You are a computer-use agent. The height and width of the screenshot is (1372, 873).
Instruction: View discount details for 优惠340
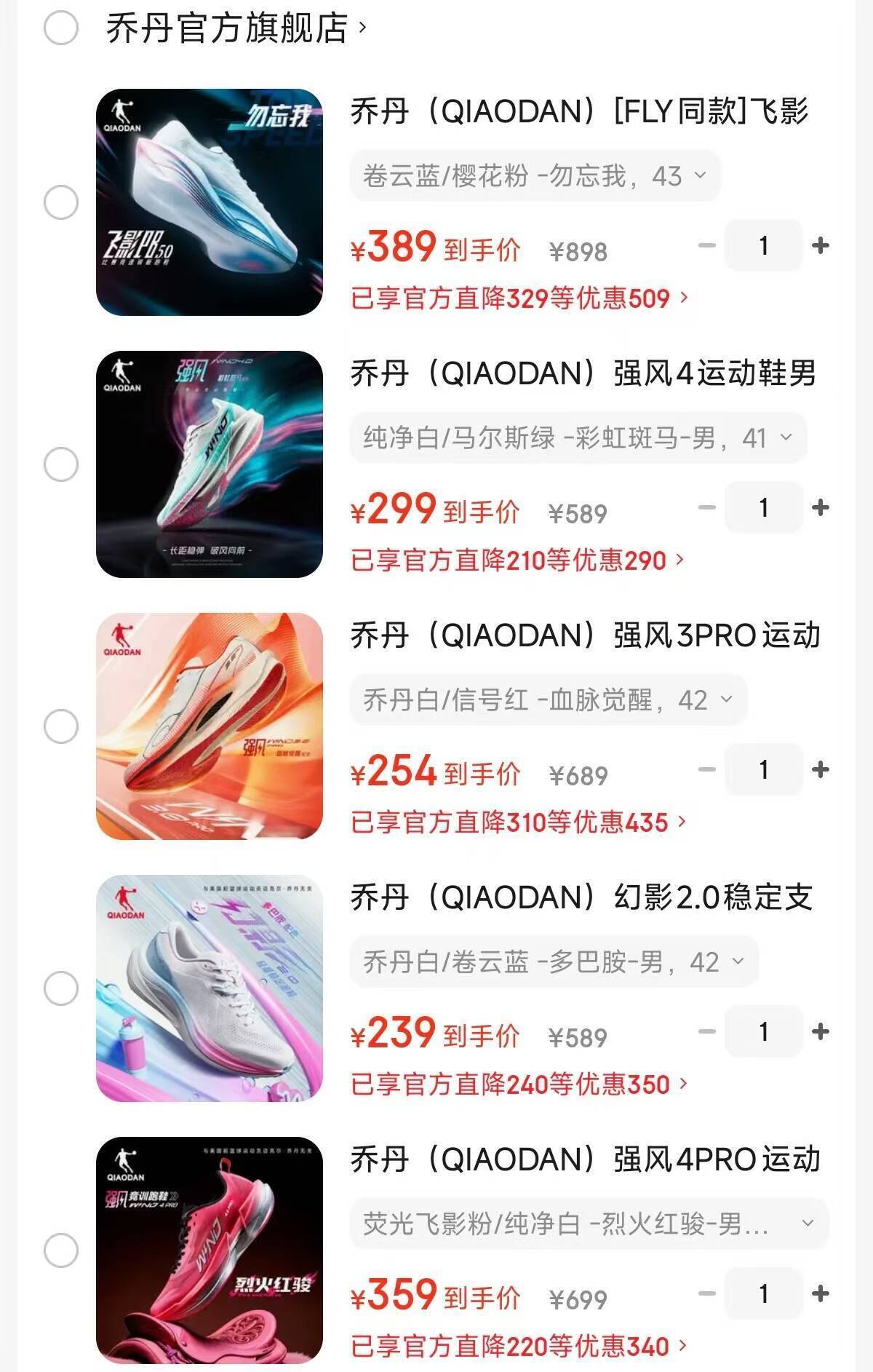pyautogui.click(x=519, y=1347)
